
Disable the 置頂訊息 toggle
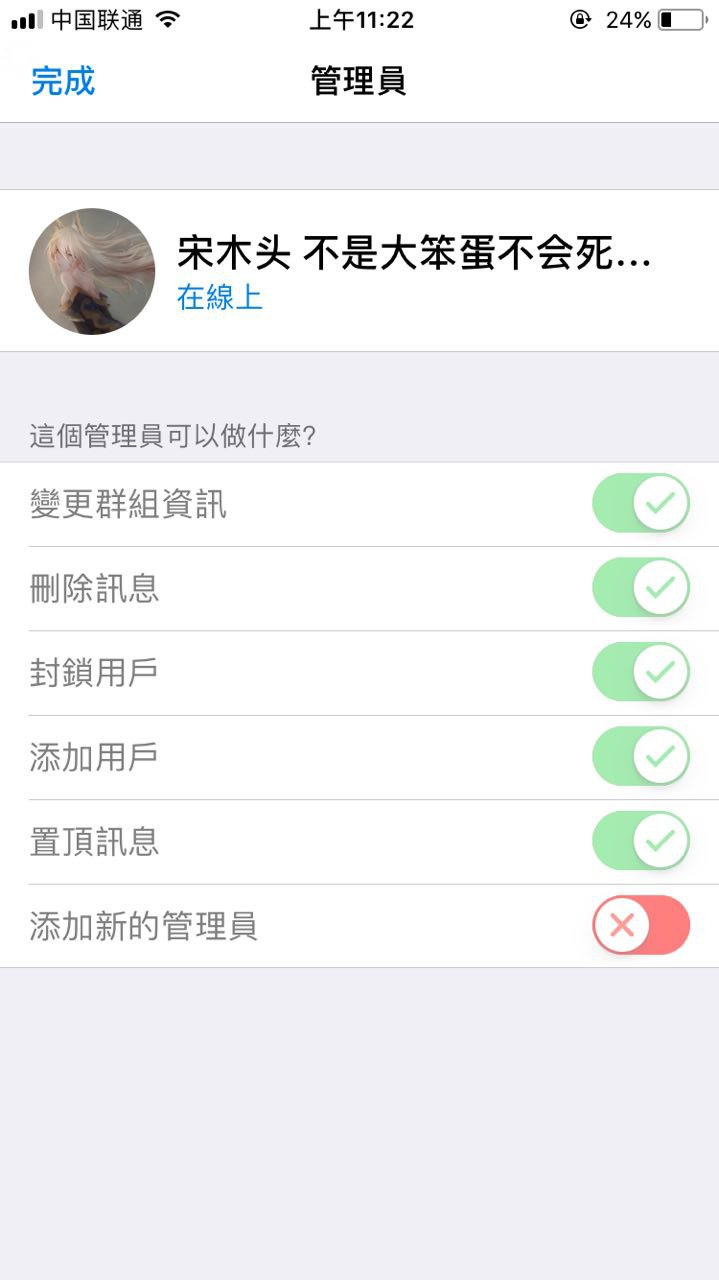pyautogui.click(x=640, y=841)
